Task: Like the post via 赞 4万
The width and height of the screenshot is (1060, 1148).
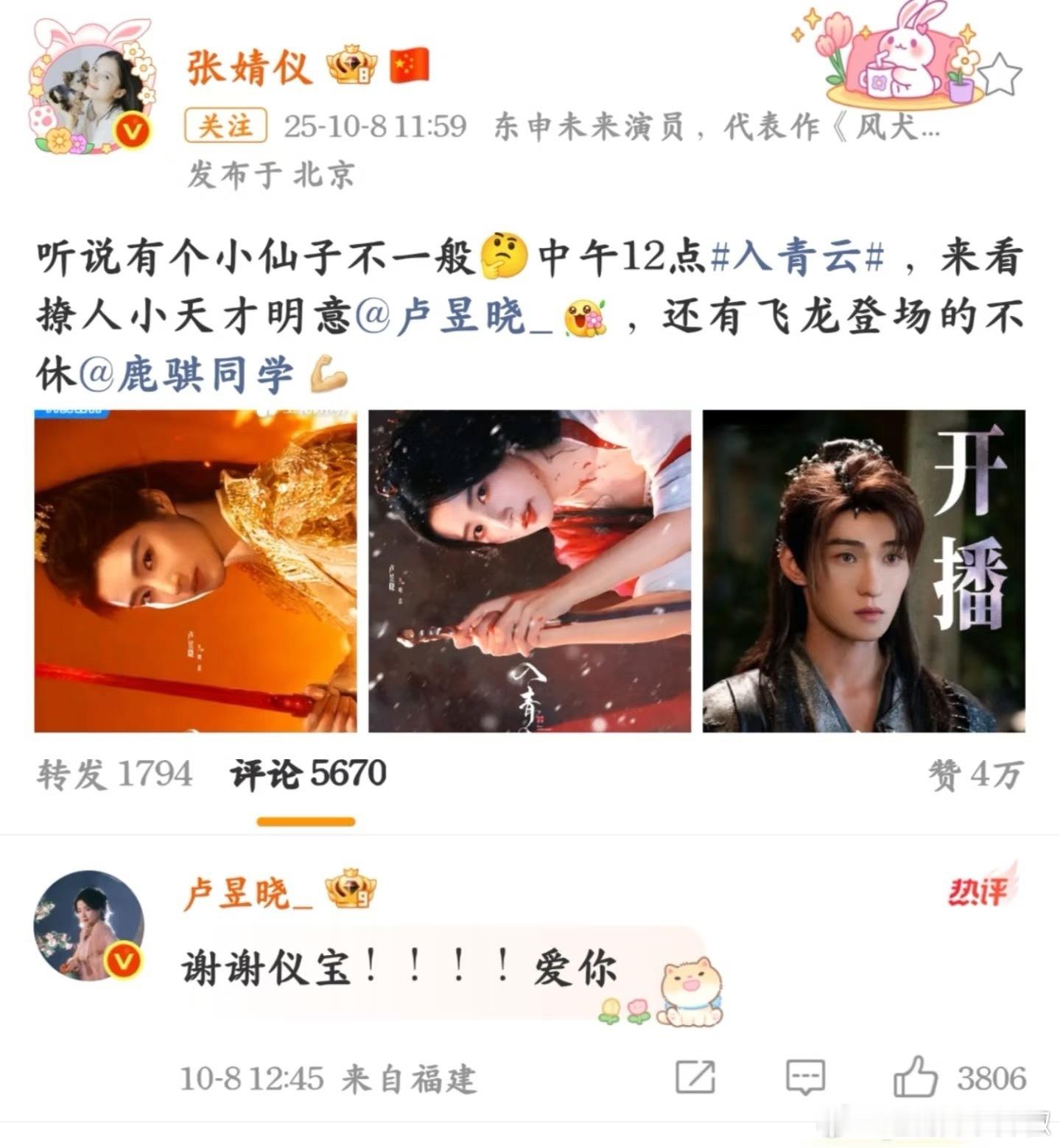Action: point(975,775)
